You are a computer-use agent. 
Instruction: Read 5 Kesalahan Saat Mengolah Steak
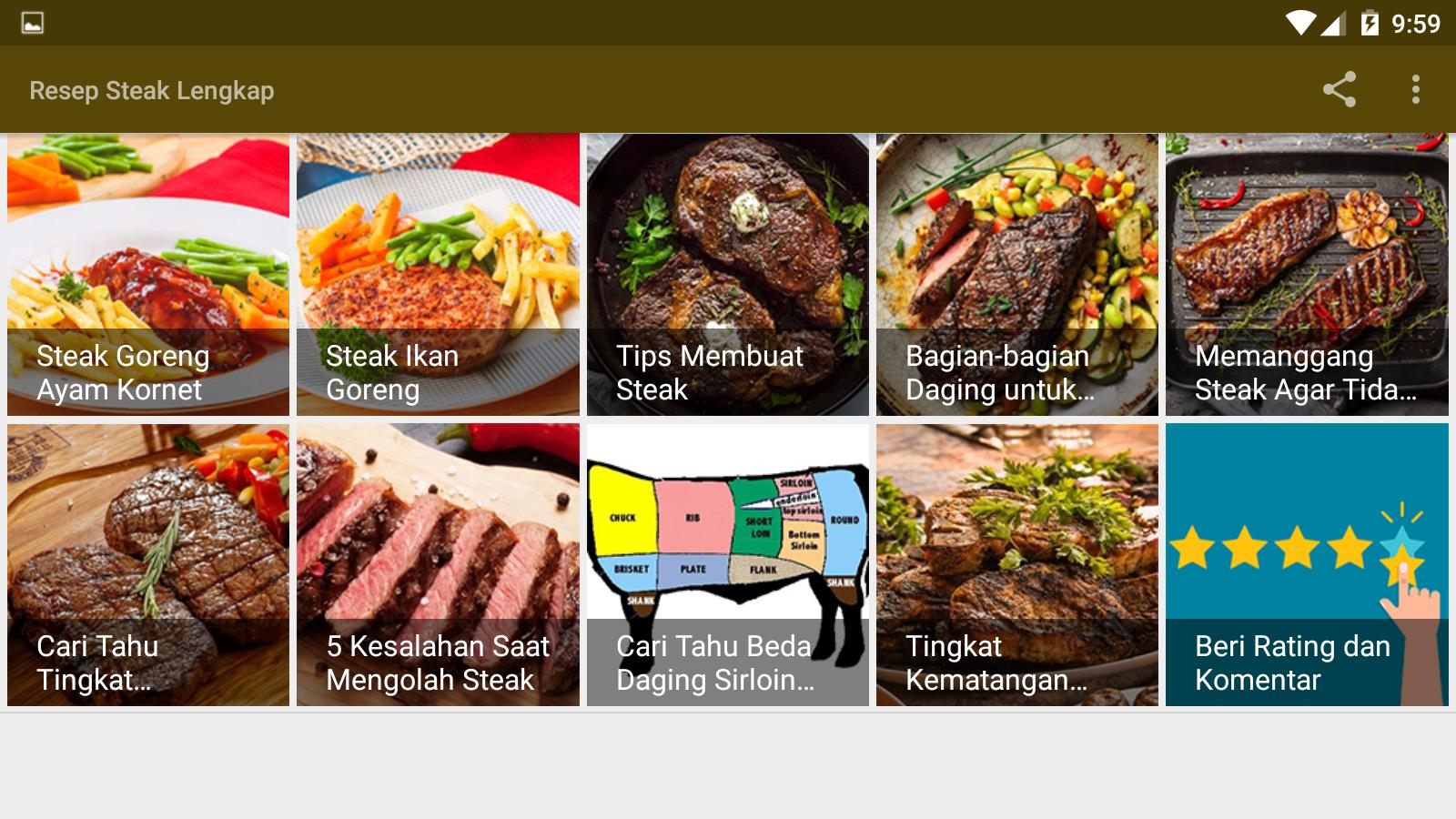[x=438, y=564]
